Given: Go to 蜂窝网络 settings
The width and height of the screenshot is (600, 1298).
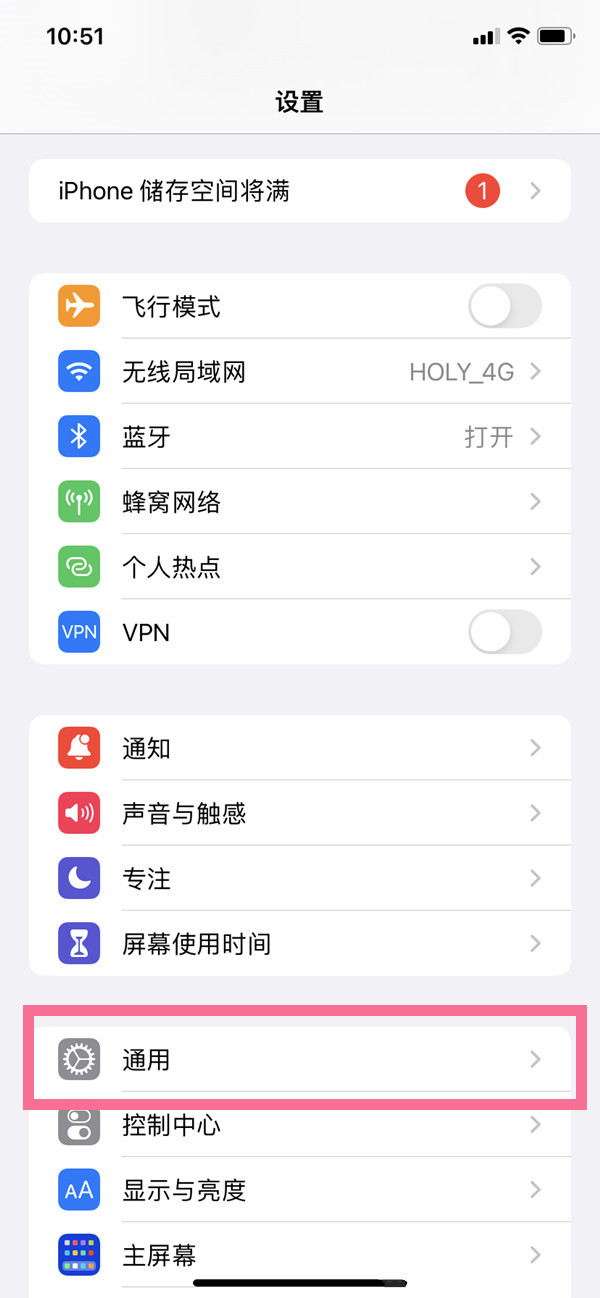Looking at the screenshot, I should tap(300, 502).
